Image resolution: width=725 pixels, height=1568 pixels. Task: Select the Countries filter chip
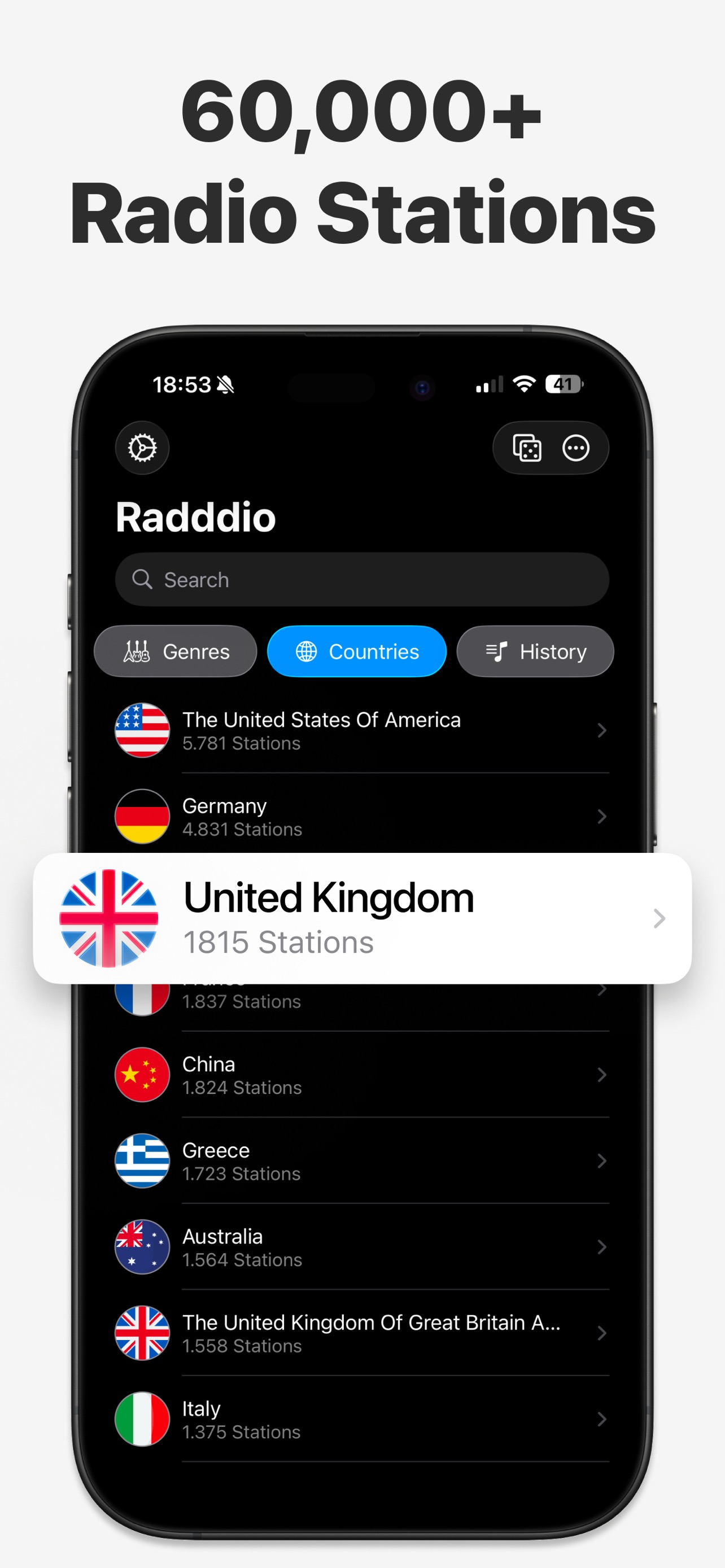[x=357, y=651]
